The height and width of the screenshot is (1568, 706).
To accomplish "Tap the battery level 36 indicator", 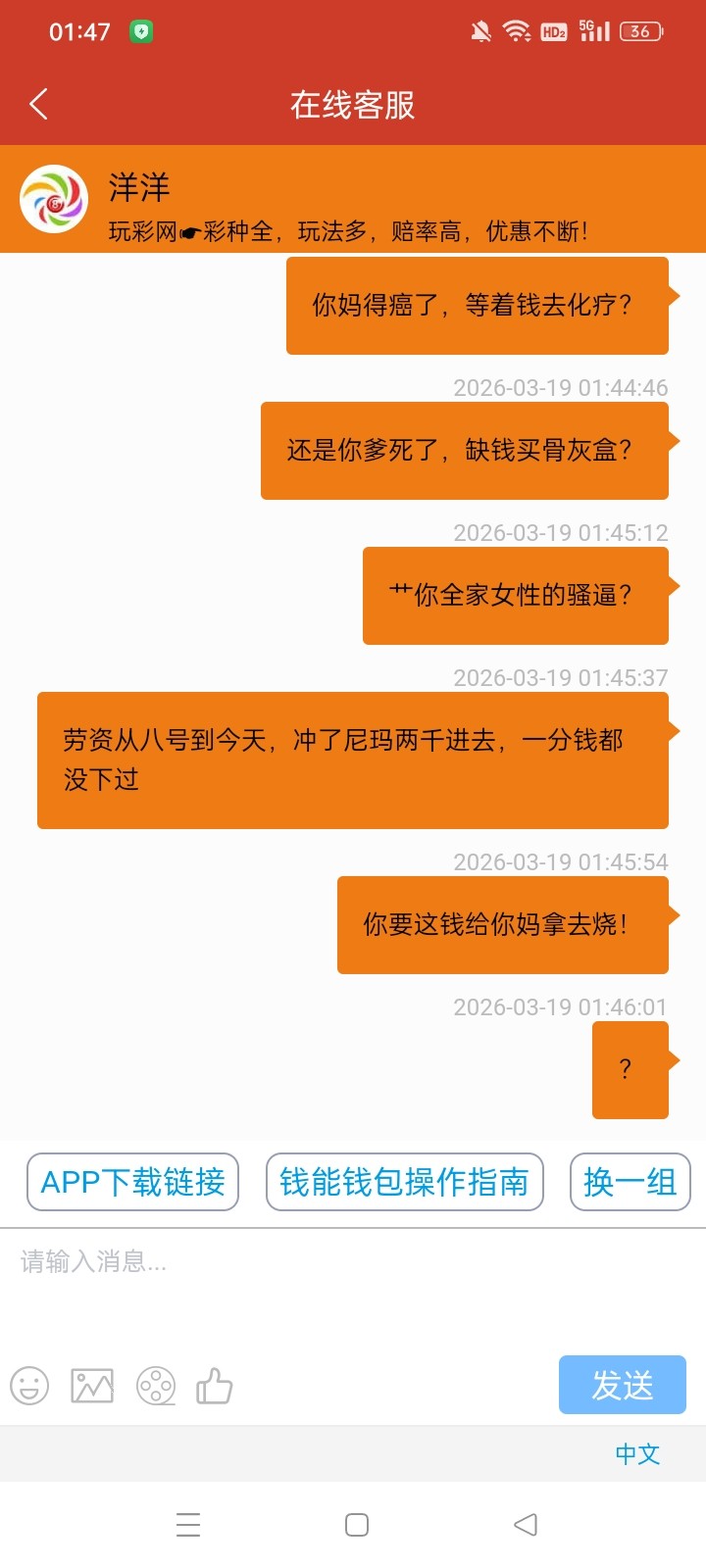I will [642, 31].
